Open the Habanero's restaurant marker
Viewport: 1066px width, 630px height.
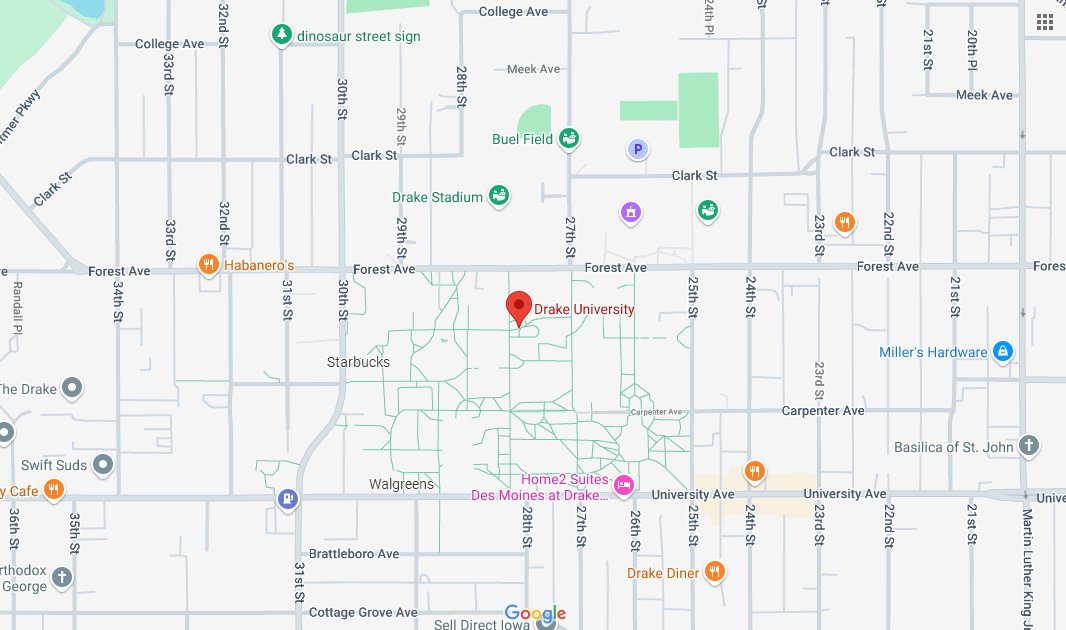(x=208, y=265)
